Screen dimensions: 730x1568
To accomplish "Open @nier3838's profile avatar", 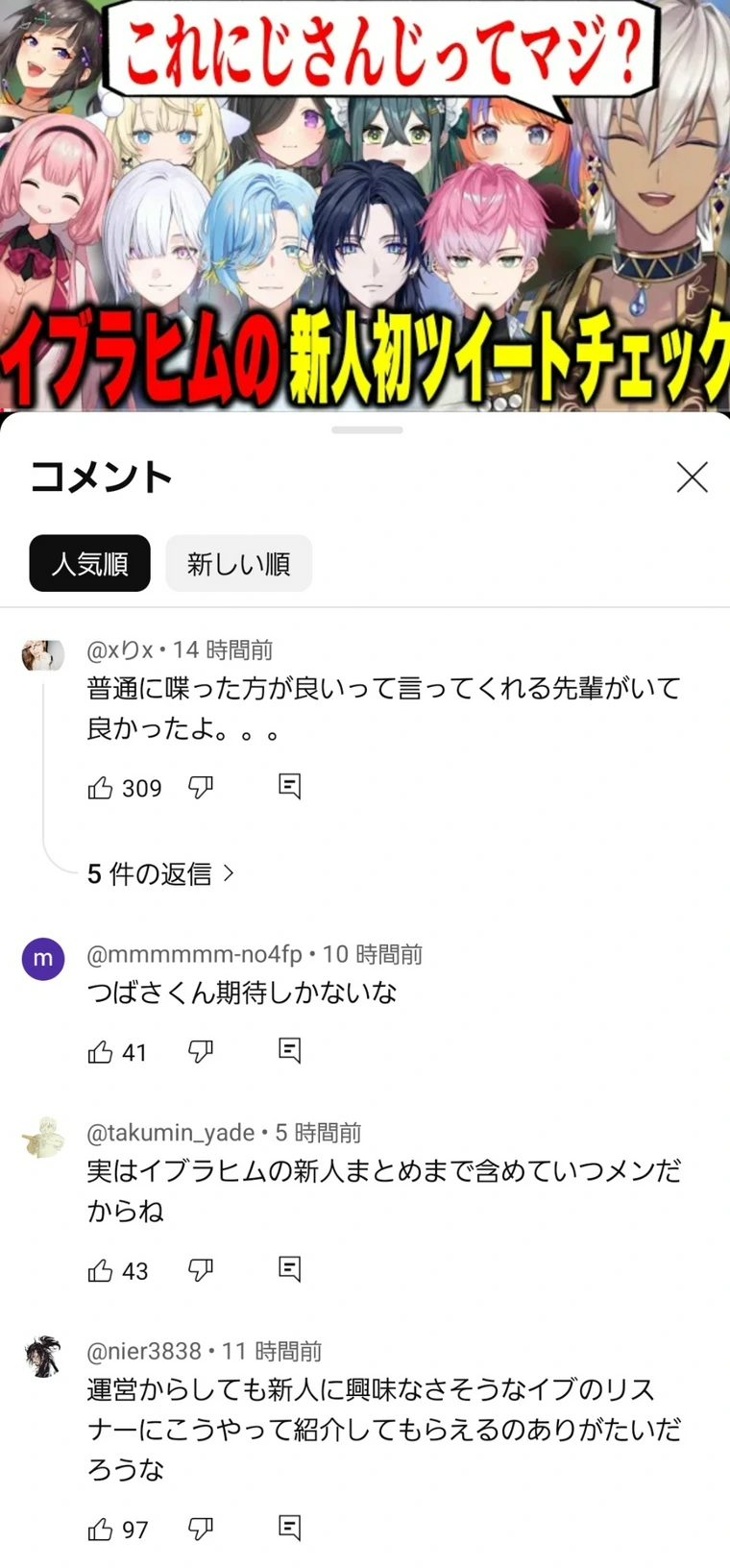I will click(x=43, y=1357).
